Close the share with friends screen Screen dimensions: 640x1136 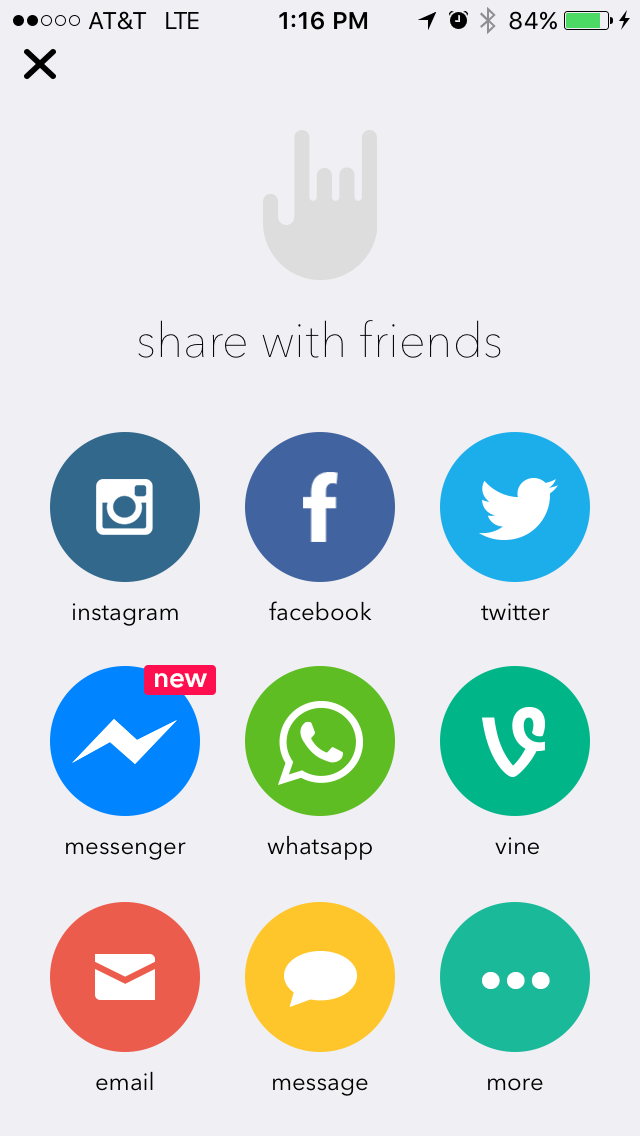40,65
